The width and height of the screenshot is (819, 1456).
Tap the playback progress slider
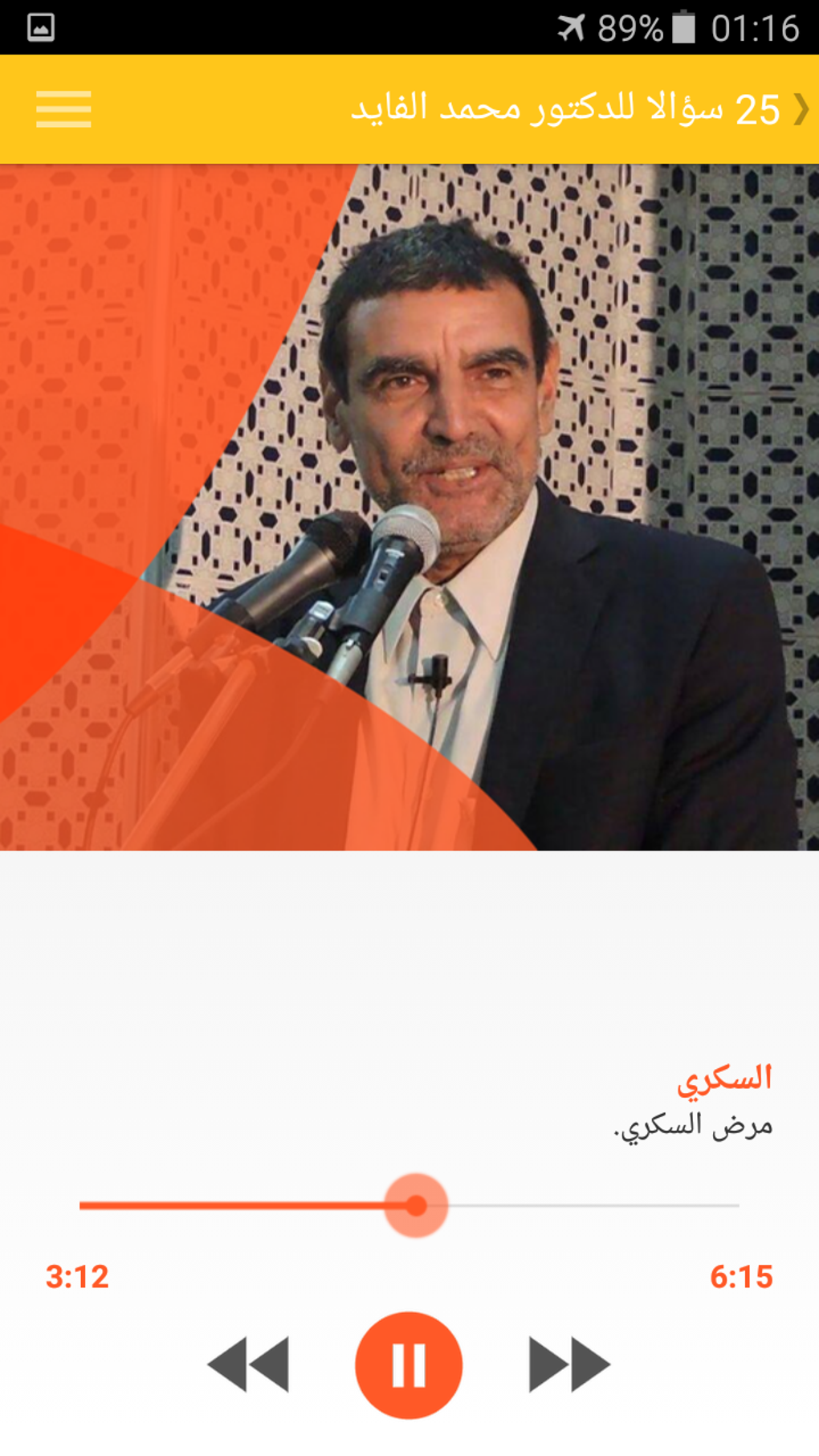(415, 1205)
